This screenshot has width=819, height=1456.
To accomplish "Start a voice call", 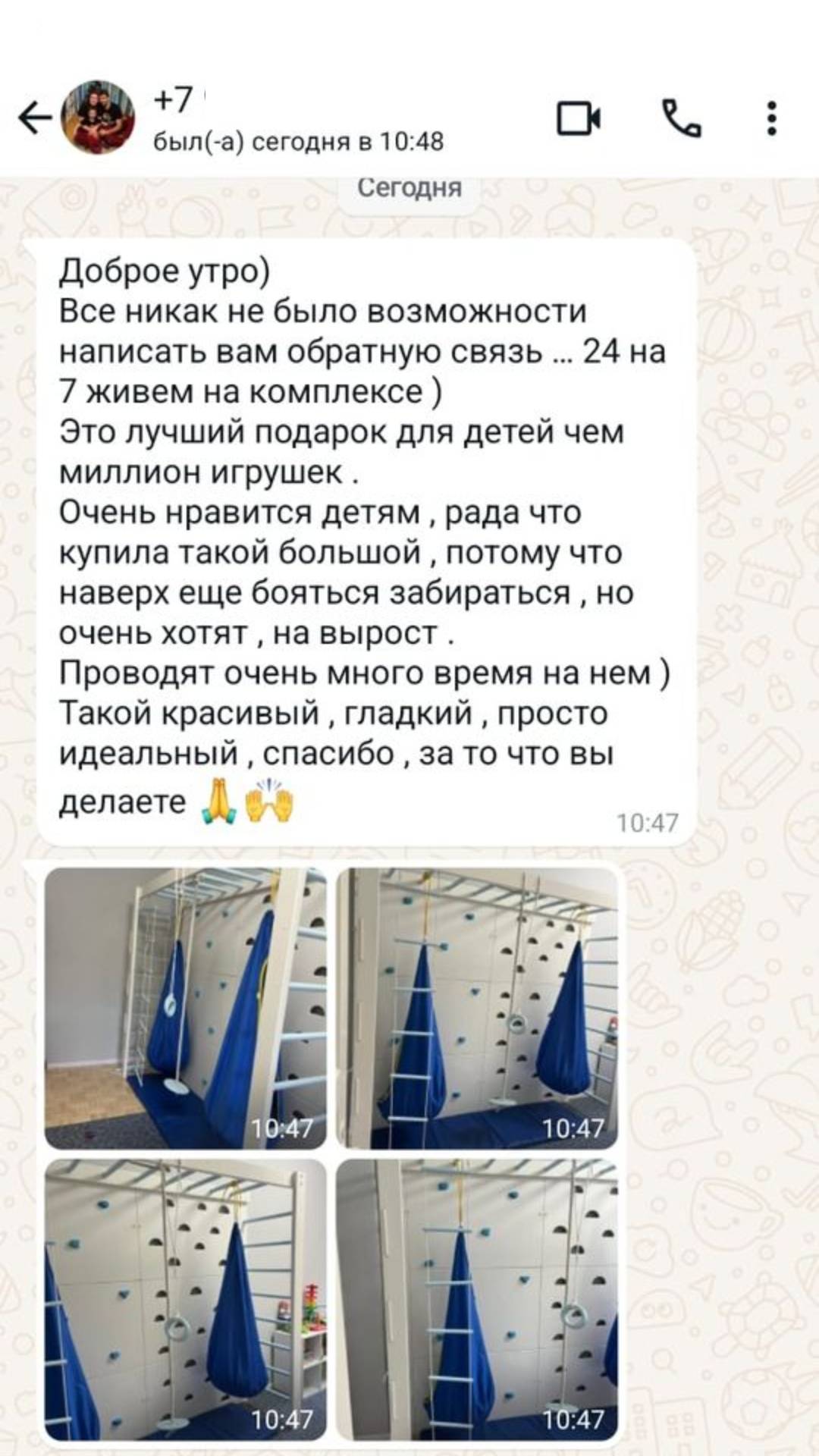I will point(680,118).
